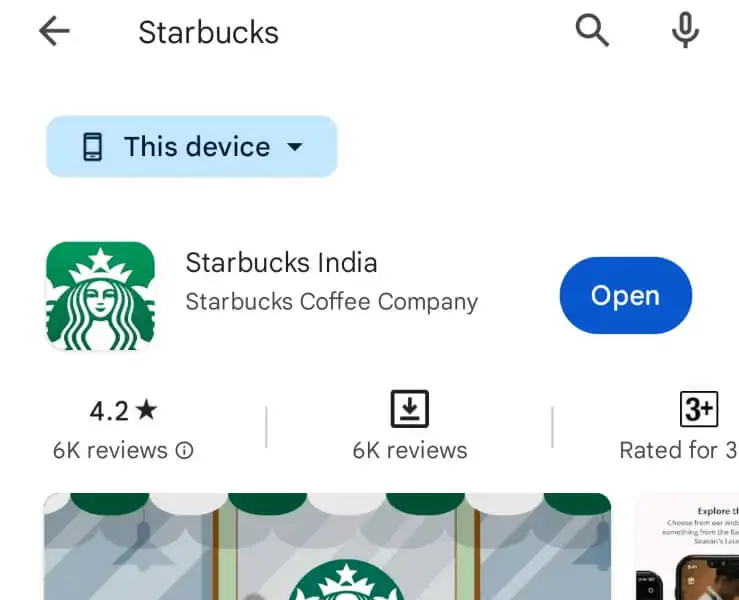The height and width of the screenshot is (600, 739).
Task: Start voice search with the microphone
Action: coord(685,32)
